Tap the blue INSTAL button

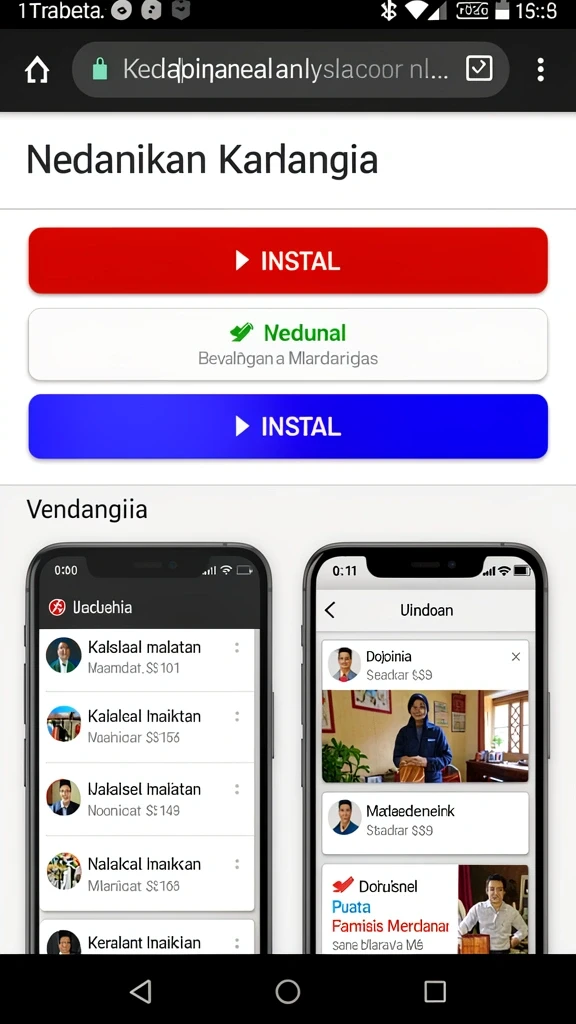click(x=288, y=426)
